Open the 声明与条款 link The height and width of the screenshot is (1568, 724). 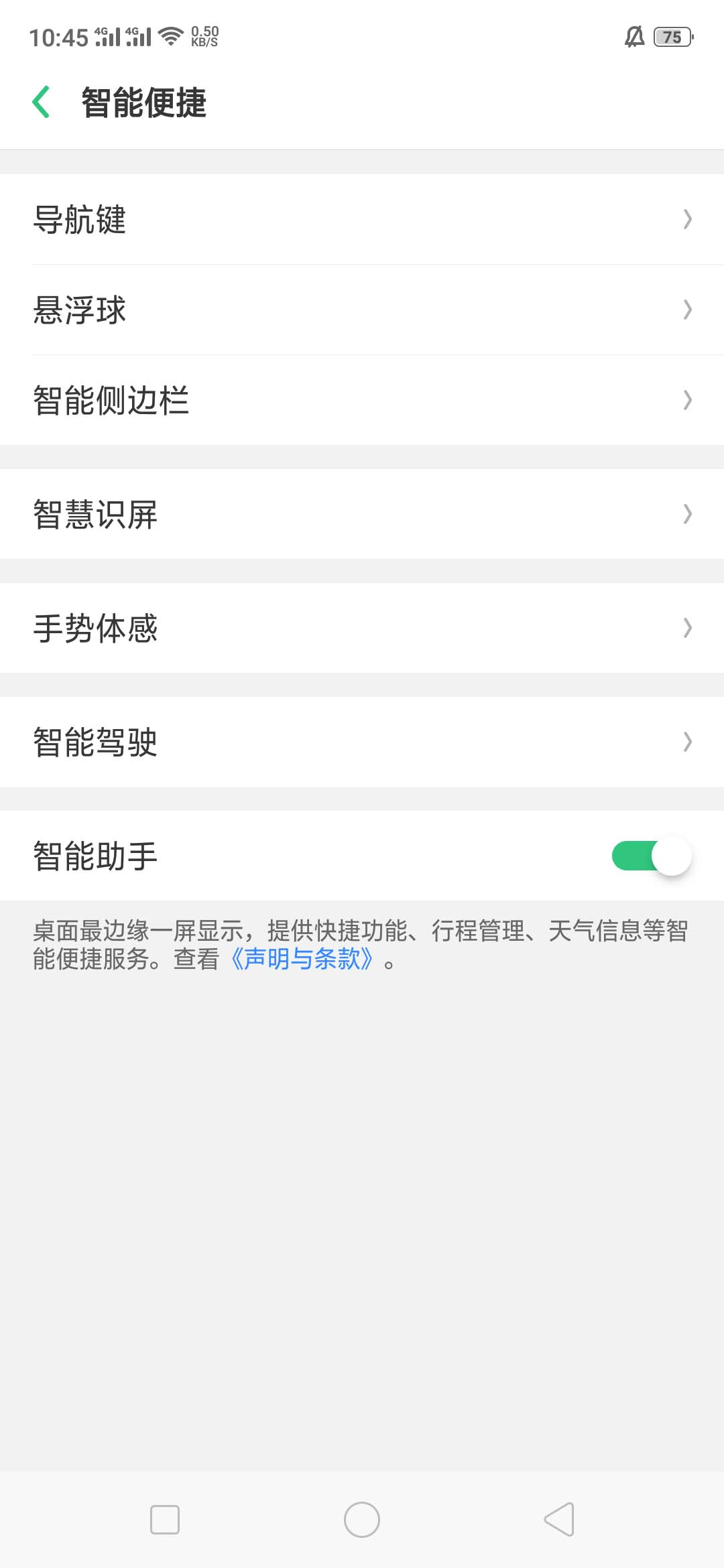click(302, 959)
